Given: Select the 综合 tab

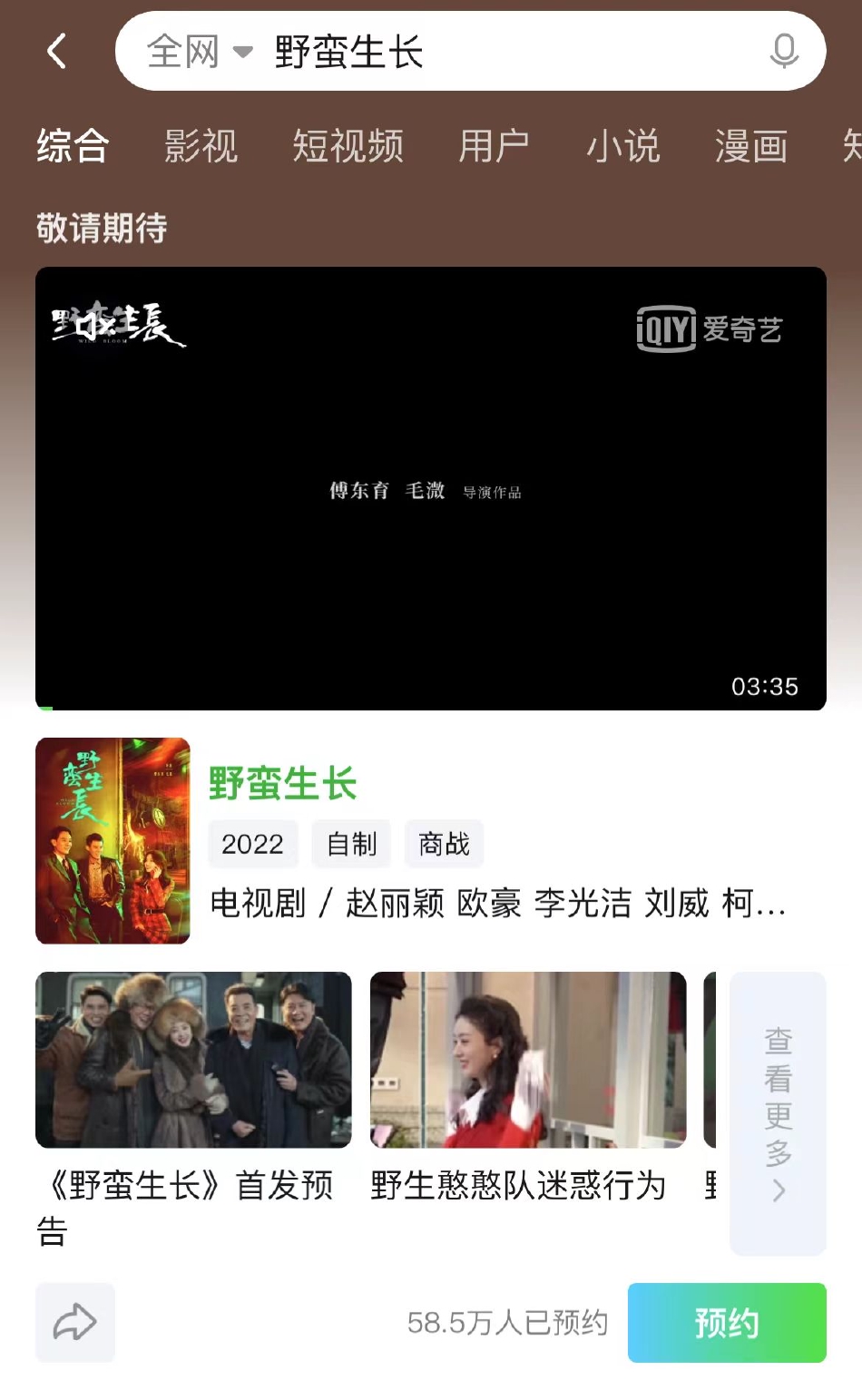Looking at the screenshot, I should (x=73, y=146).
